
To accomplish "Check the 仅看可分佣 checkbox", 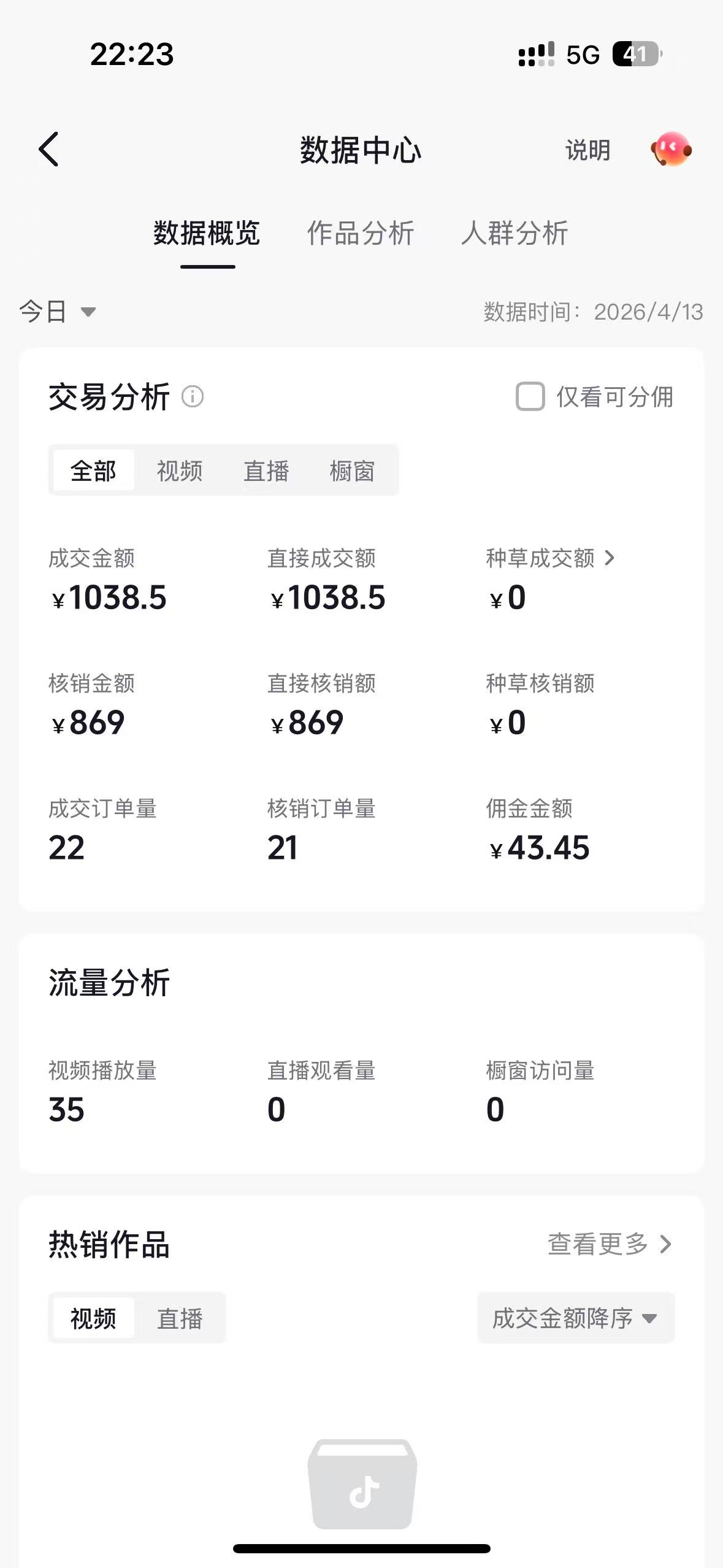I will tap(530, 396).
